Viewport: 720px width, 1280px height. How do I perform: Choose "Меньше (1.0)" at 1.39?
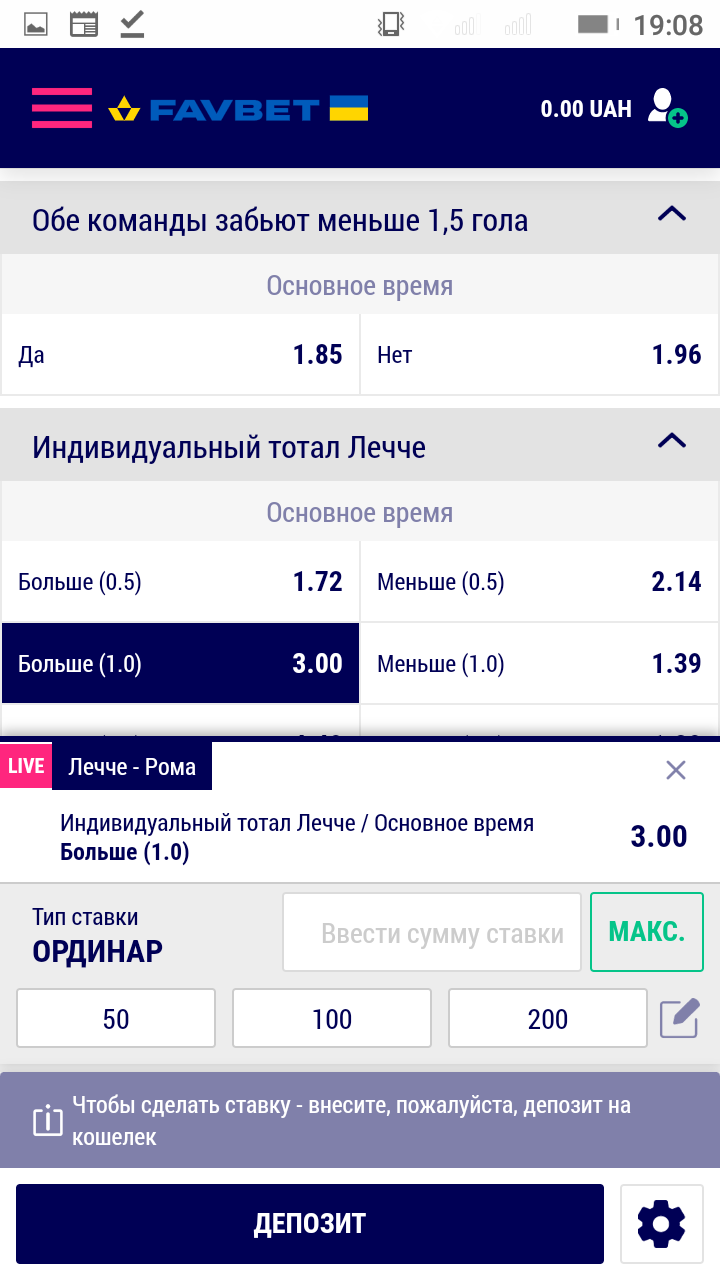[539, 664]
